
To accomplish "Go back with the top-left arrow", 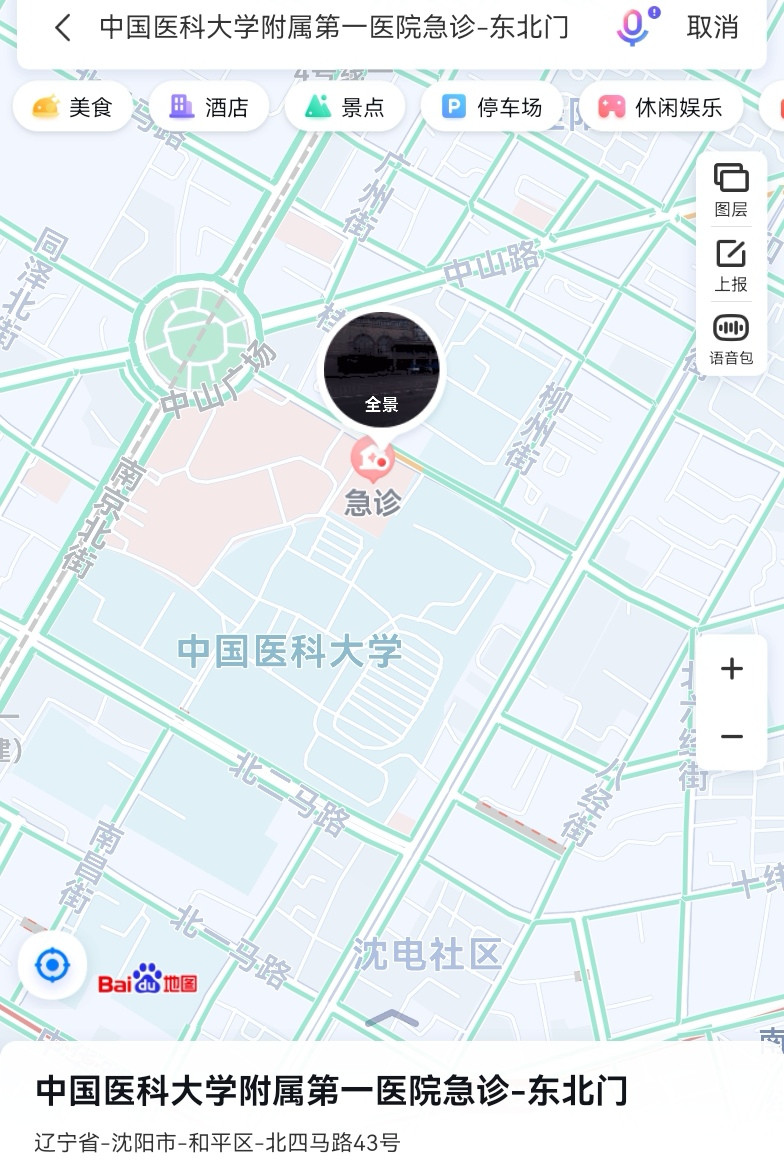I will [63, 28].
